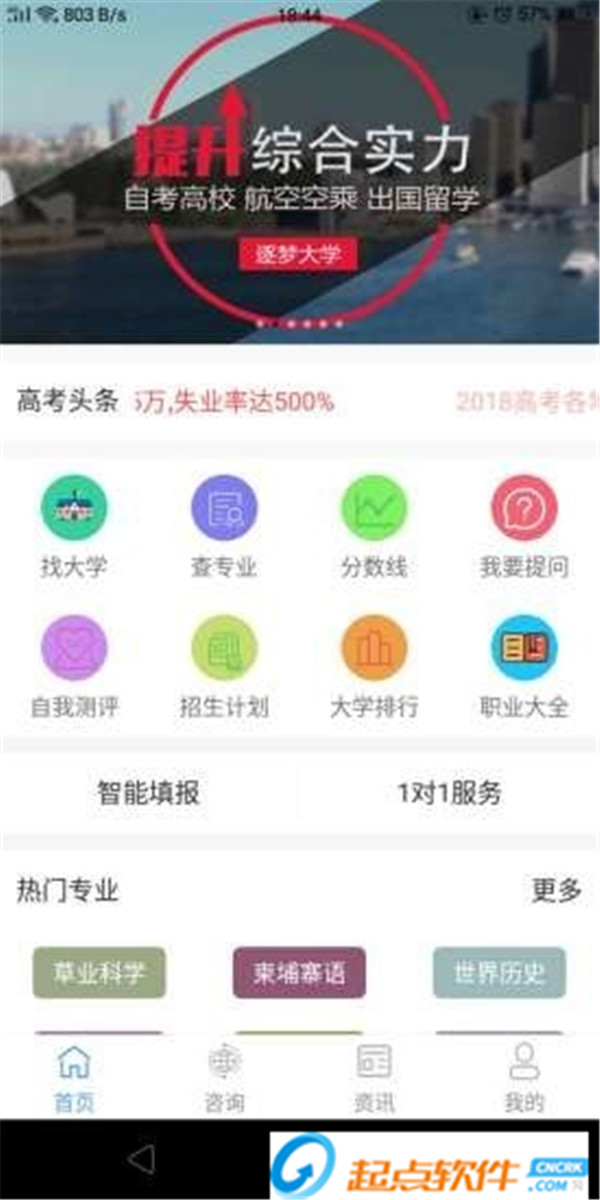Switch to the 资讯 tab

point(374,1078)
